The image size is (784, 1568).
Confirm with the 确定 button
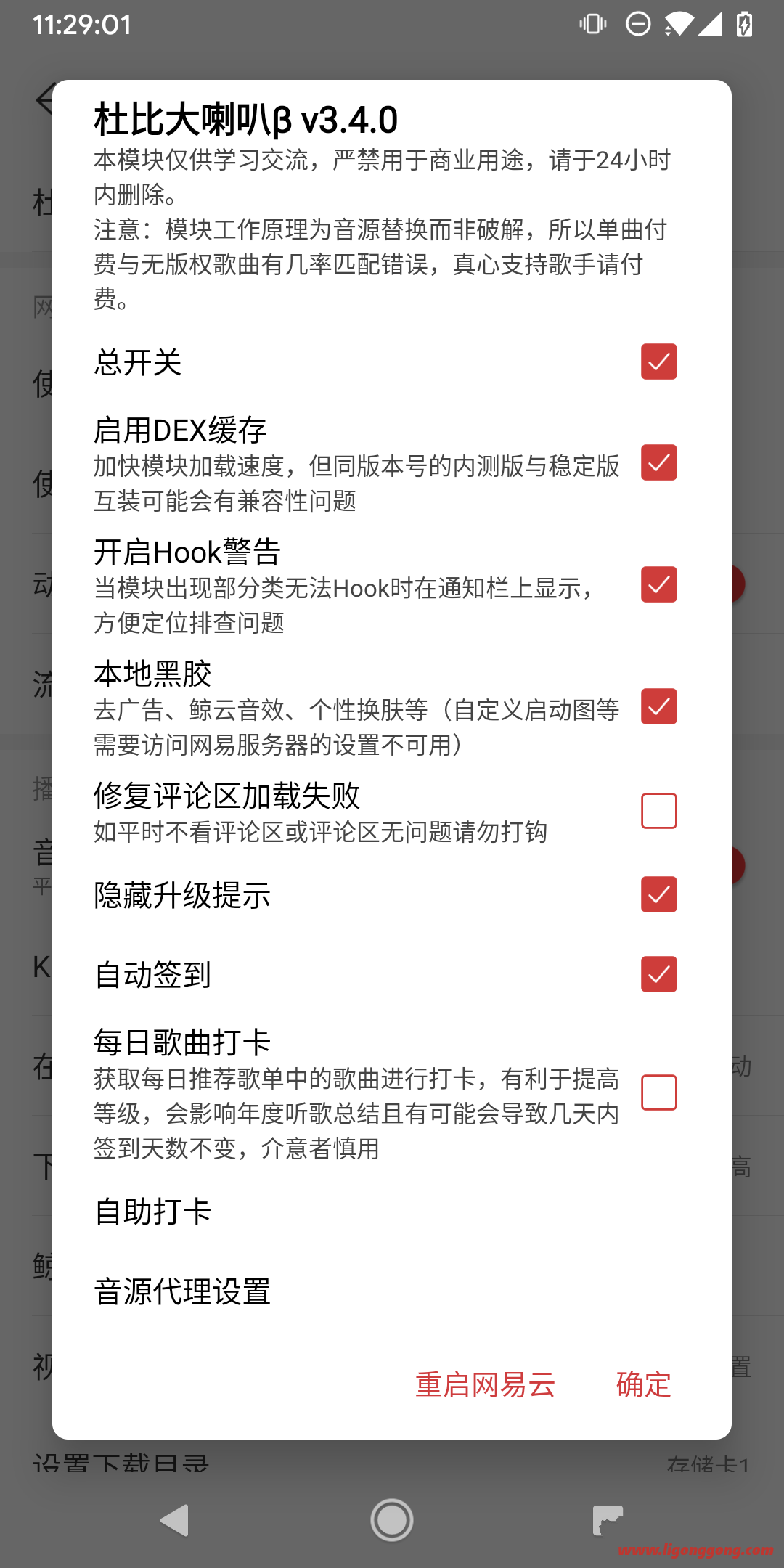[643, 1384]
